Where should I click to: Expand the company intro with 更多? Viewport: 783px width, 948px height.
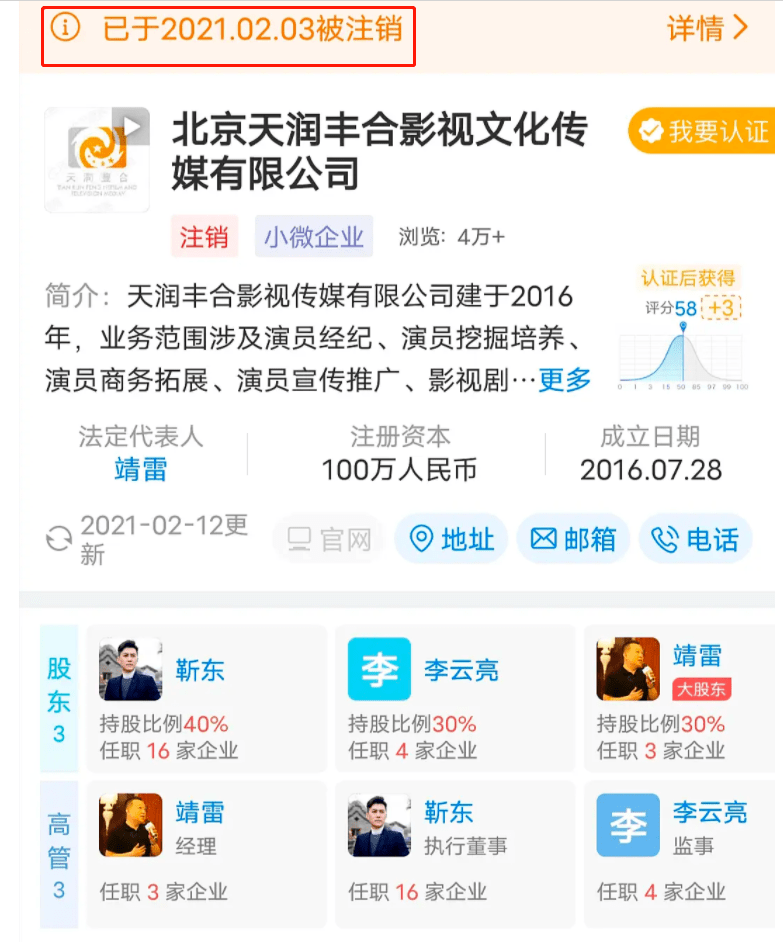pos(565,380)
